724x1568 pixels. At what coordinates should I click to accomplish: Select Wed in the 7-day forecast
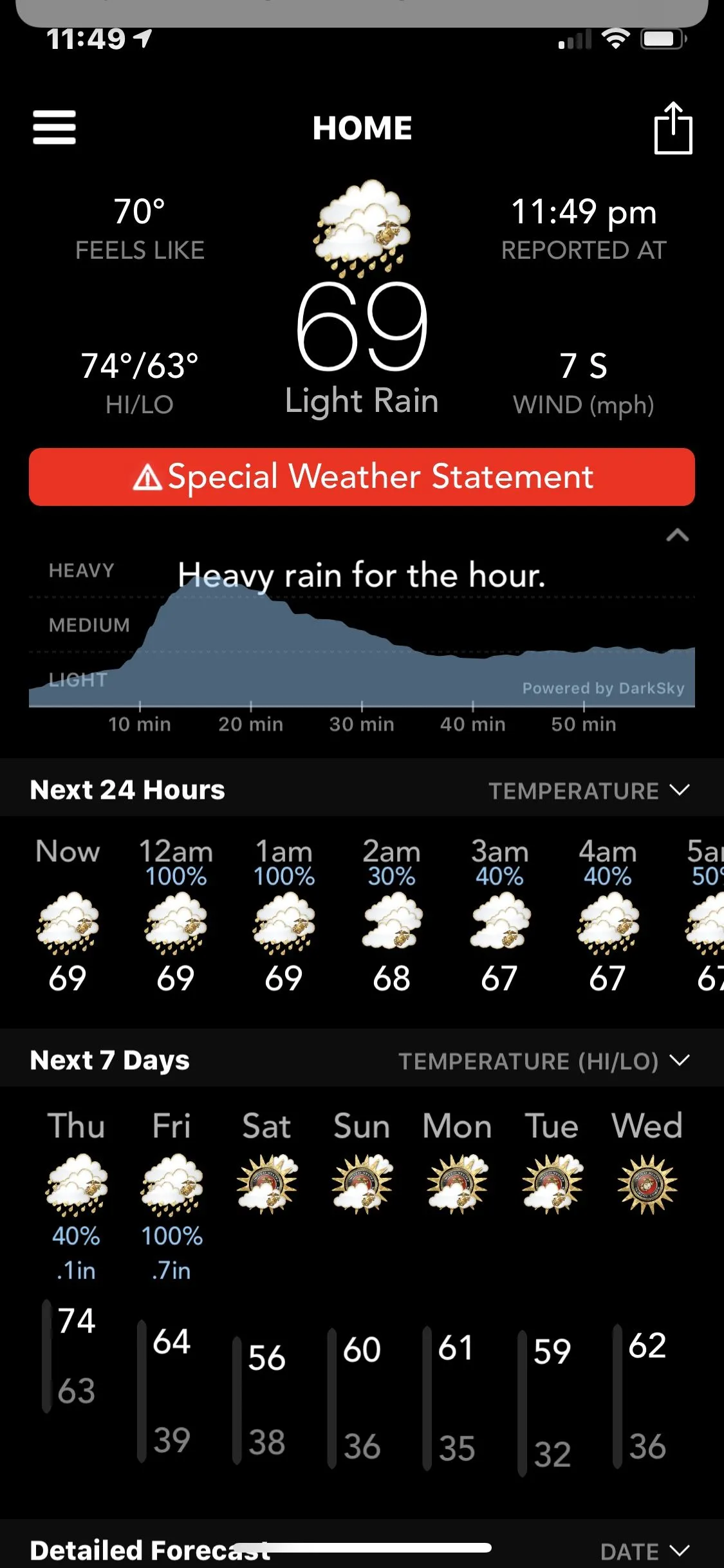(x=647, y=1184)
